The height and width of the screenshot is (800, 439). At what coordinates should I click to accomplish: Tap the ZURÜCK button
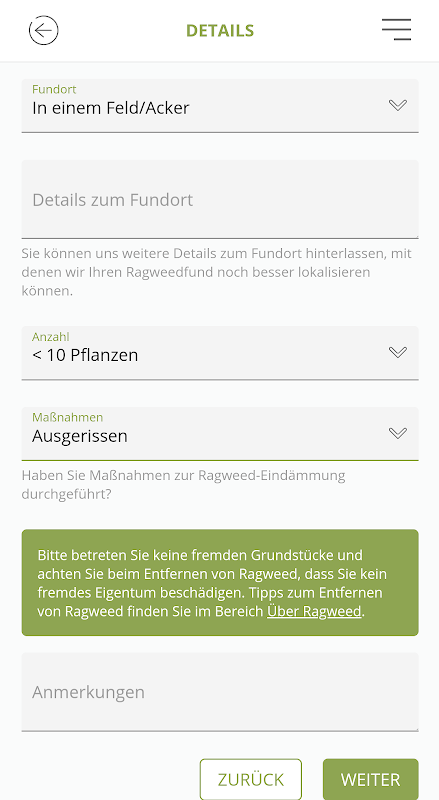click(x=251, y=780)
